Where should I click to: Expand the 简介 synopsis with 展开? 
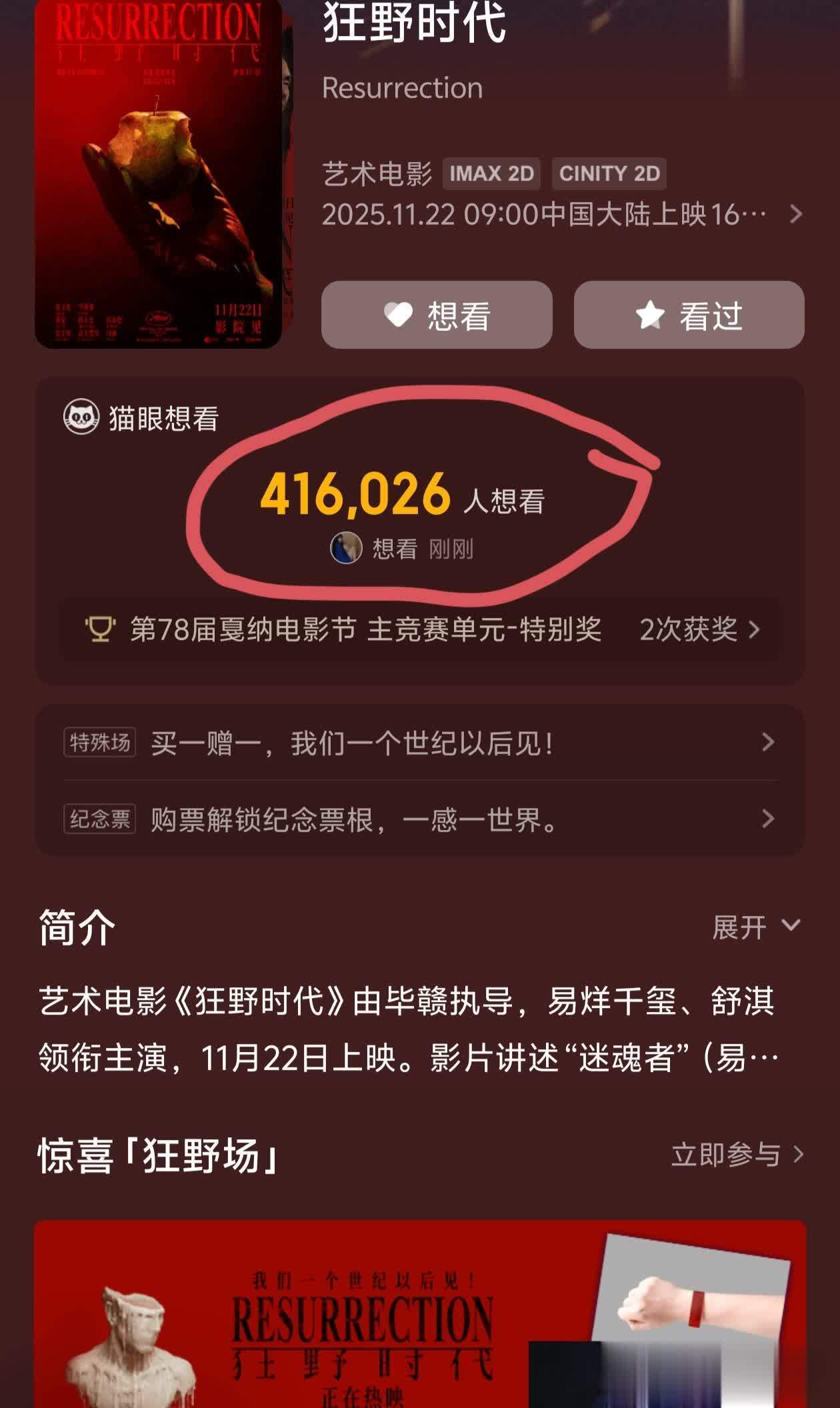pyautogui.click(x=755, y=927)
